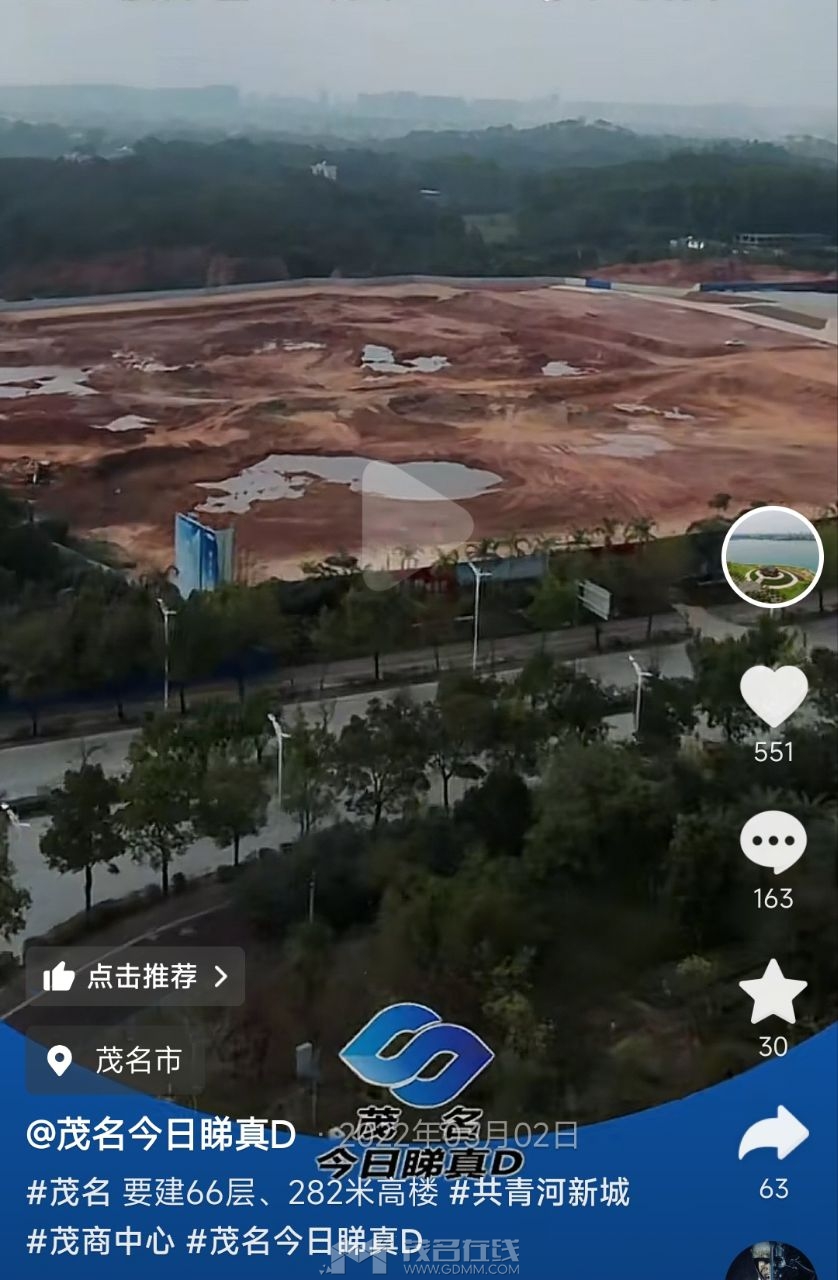
Task: Share this video
Action: coord(773,1135)
